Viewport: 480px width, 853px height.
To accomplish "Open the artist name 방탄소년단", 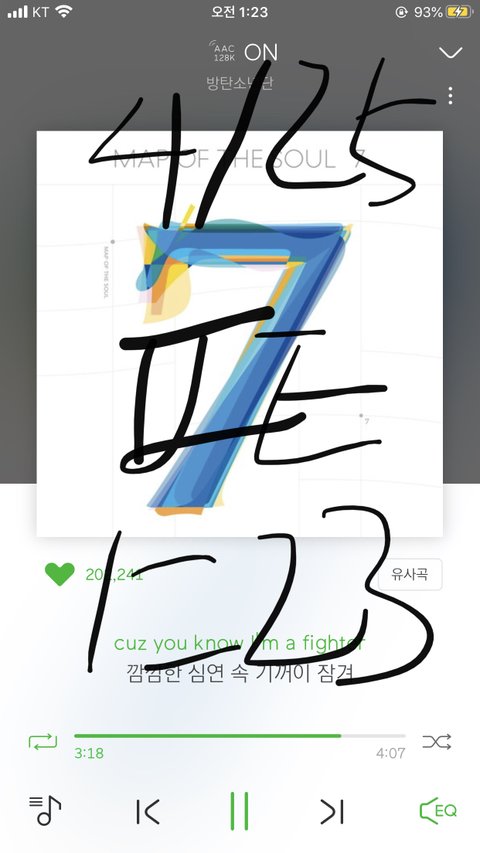I will 239,83.
